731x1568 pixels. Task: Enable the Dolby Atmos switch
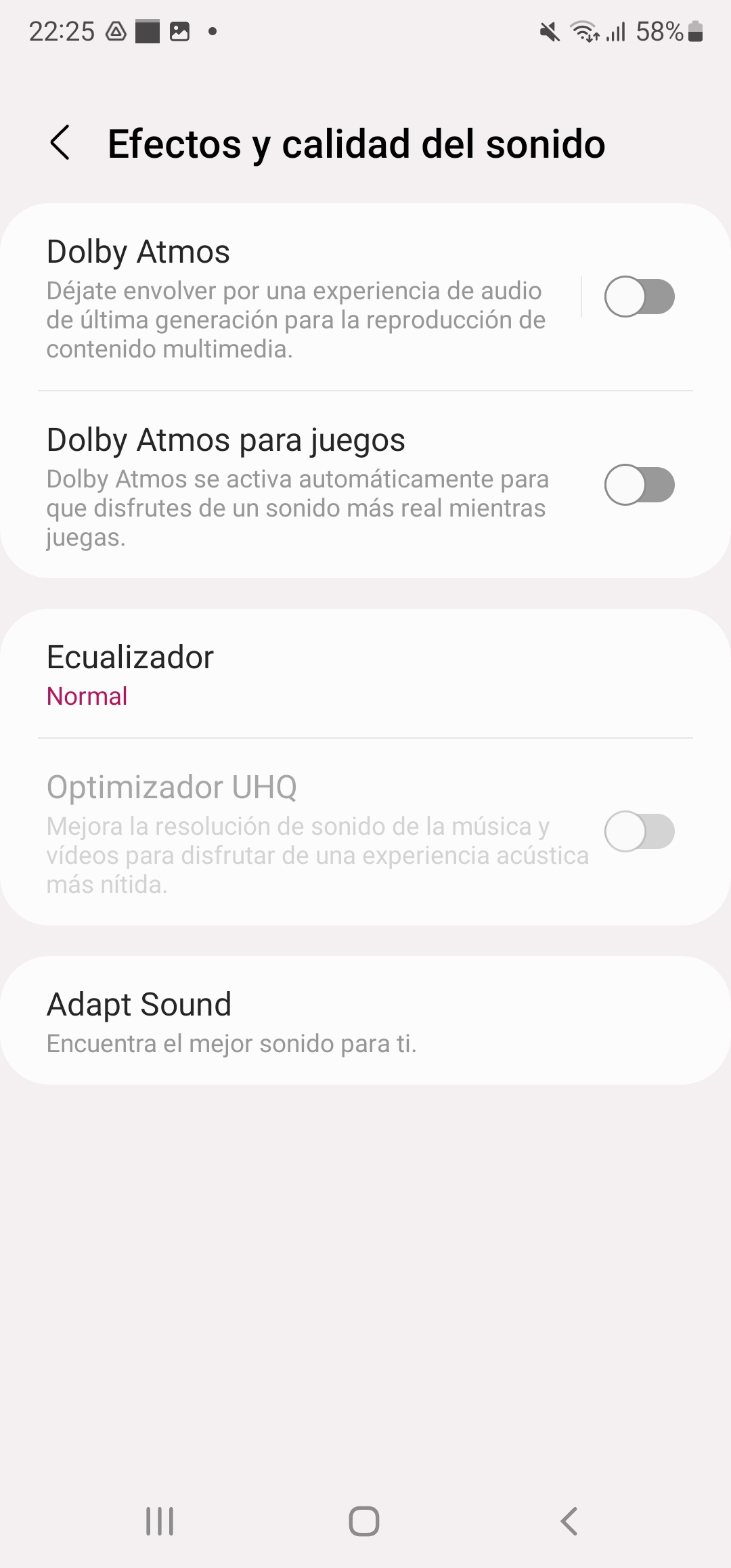click(639, 297)
